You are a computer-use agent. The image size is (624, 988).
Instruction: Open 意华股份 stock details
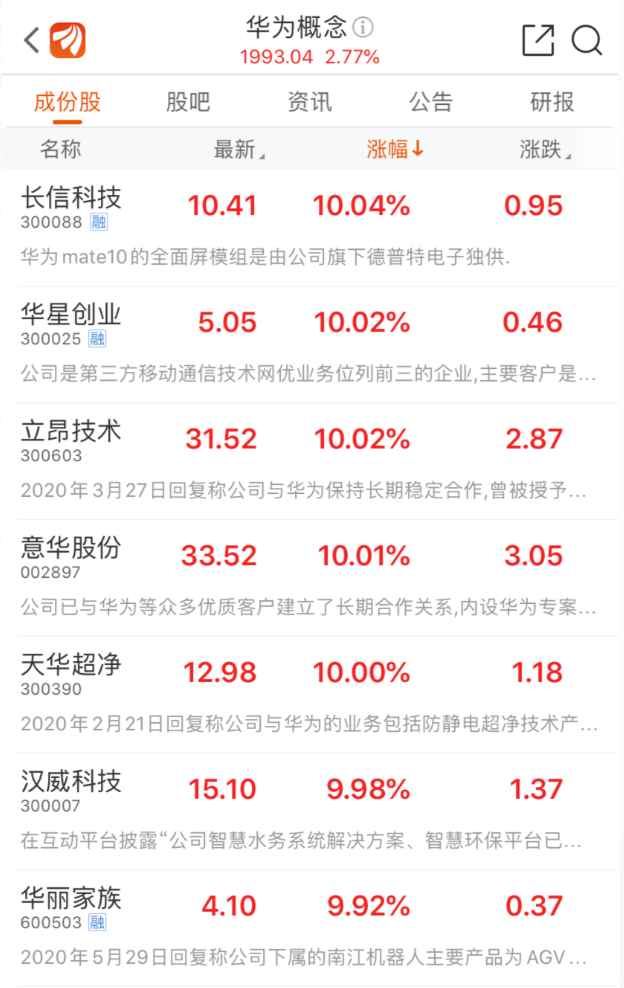click(71, 547)
